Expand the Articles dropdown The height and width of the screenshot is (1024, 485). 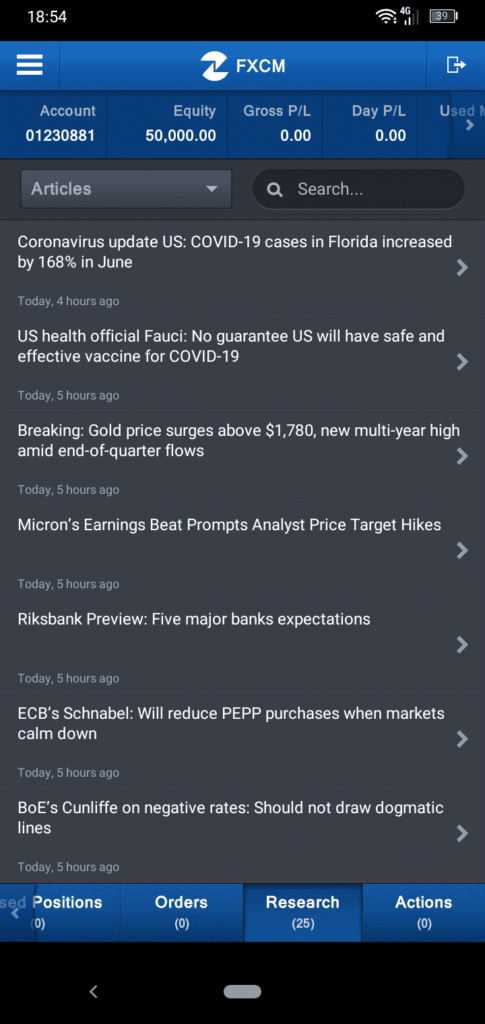(126, 189)
